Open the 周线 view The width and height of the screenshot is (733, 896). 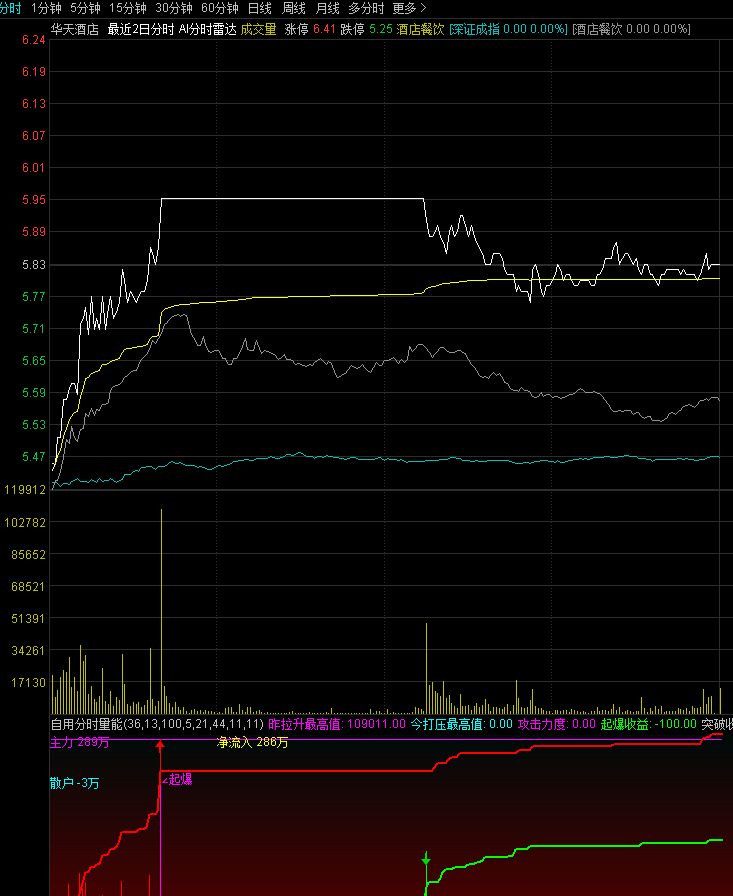click(293, 8)
